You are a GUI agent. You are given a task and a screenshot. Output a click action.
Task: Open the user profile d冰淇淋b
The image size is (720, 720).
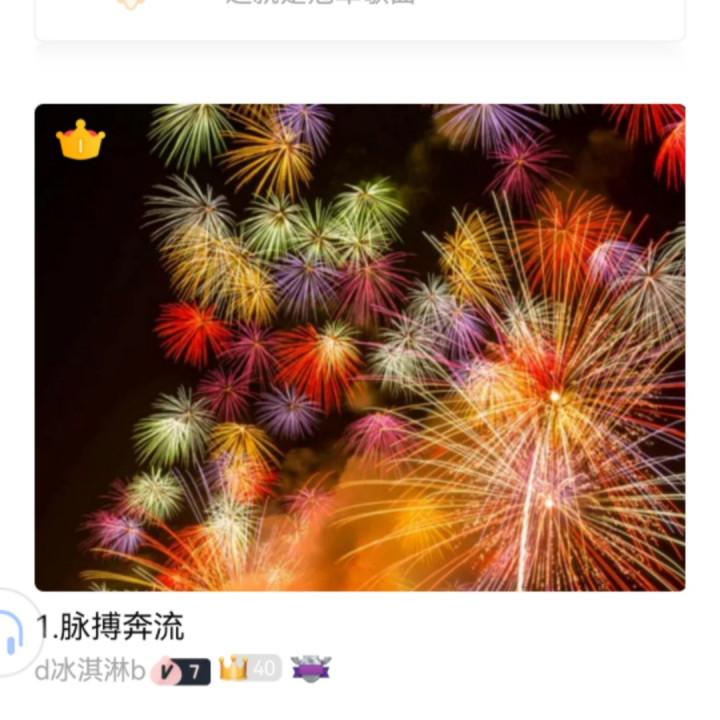coord(90,670)
